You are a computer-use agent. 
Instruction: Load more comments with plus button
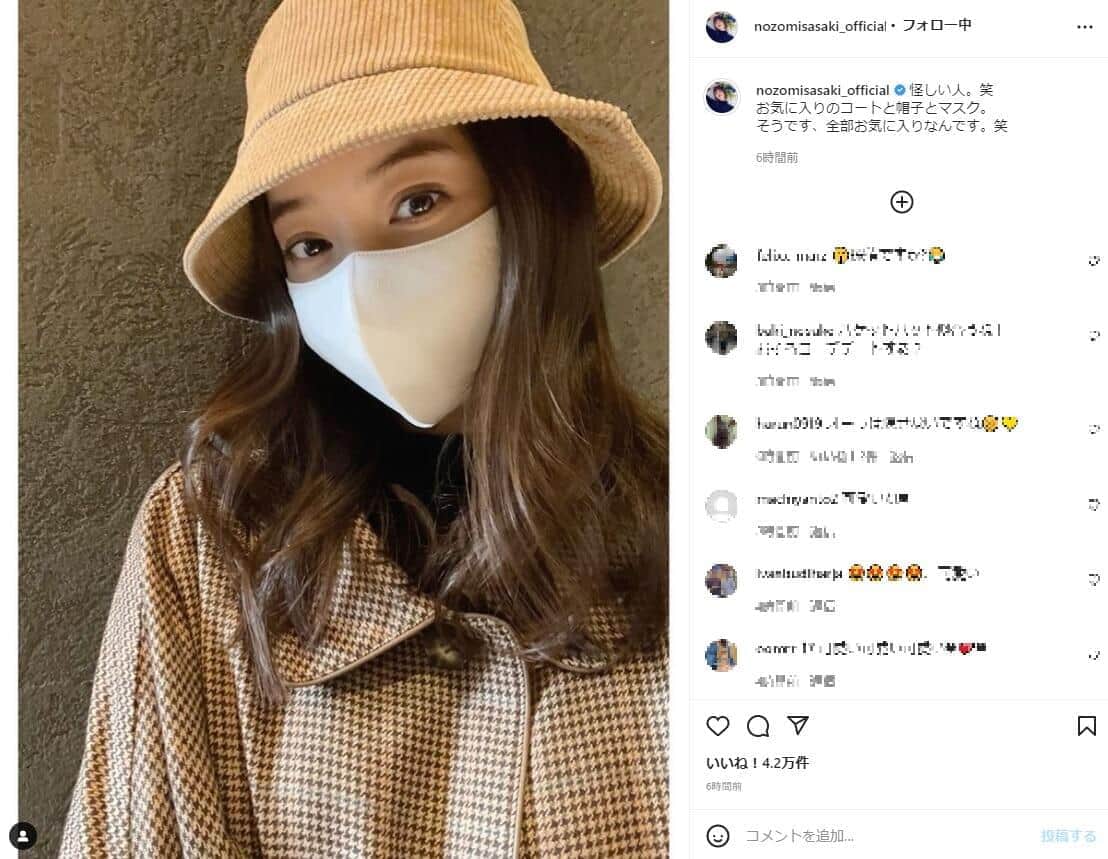902,202
